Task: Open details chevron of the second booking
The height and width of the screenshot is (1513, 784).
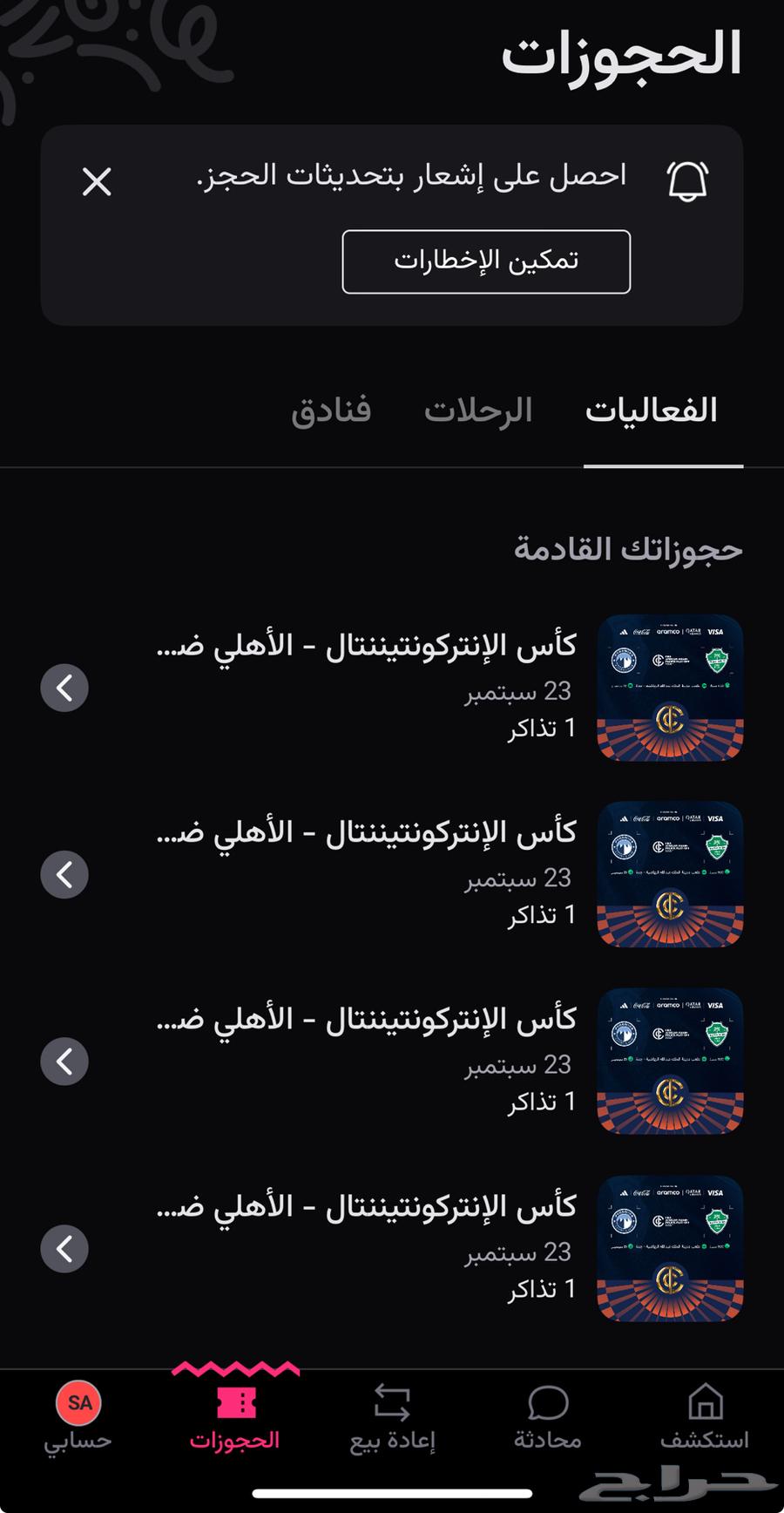Action: (x=64, y=874)
